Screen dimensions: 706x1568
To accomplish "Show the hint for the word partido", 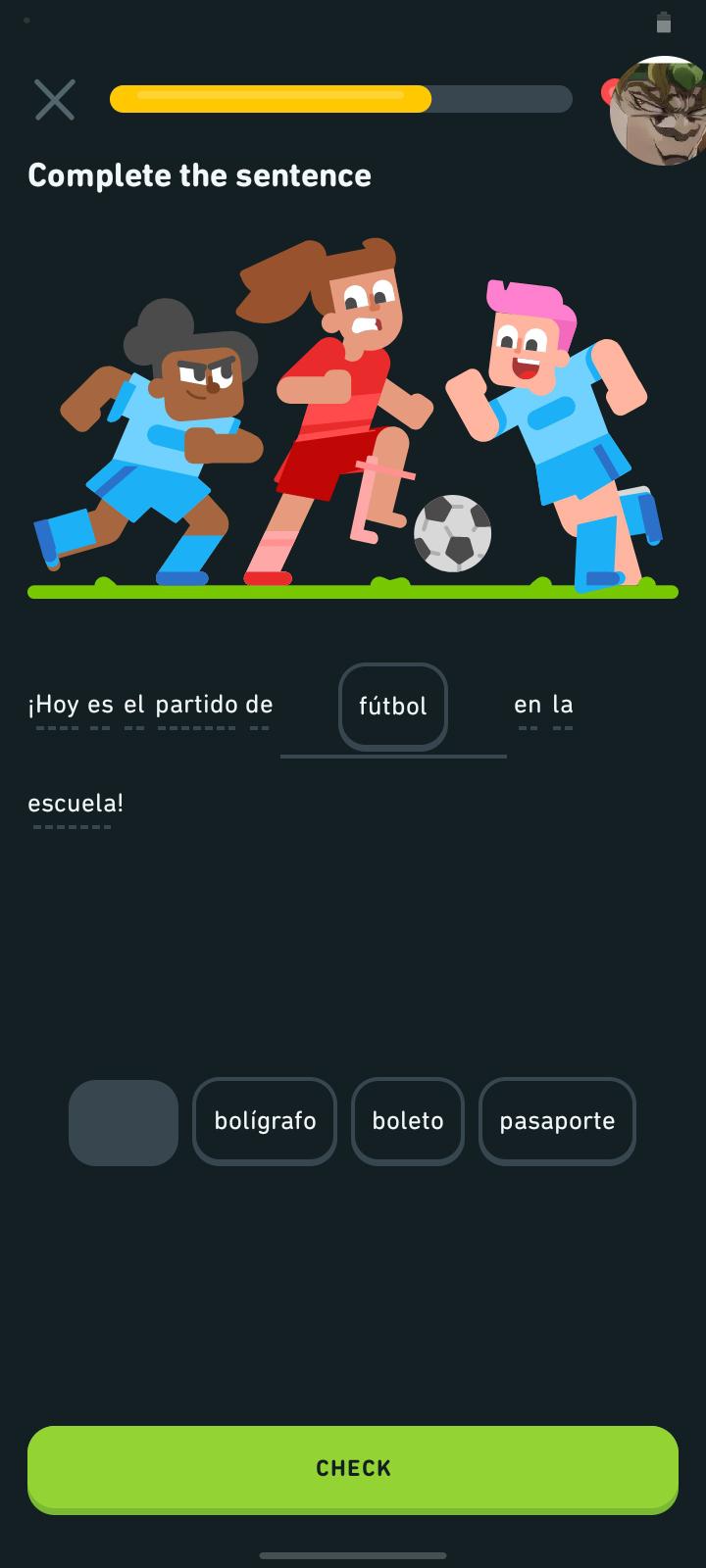I will click(x=196, y=705).
